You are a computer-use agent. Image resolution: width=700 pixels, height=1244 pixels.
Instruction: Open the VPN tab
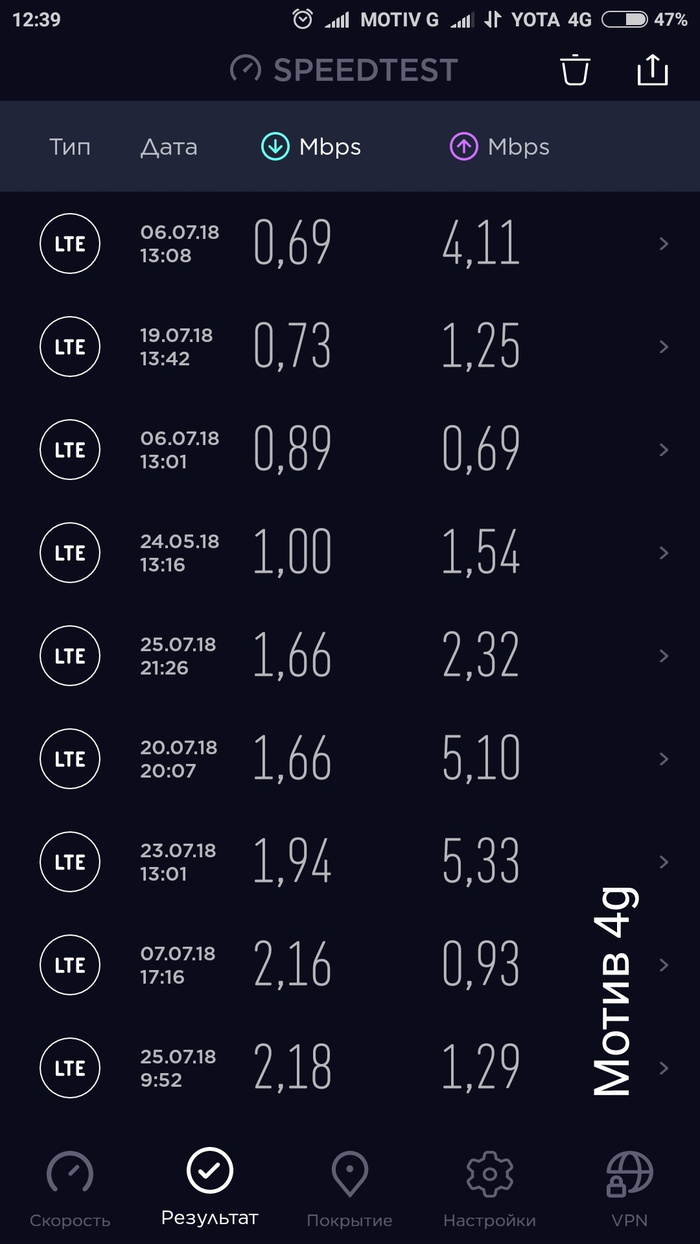click(x=630, y=1188)
